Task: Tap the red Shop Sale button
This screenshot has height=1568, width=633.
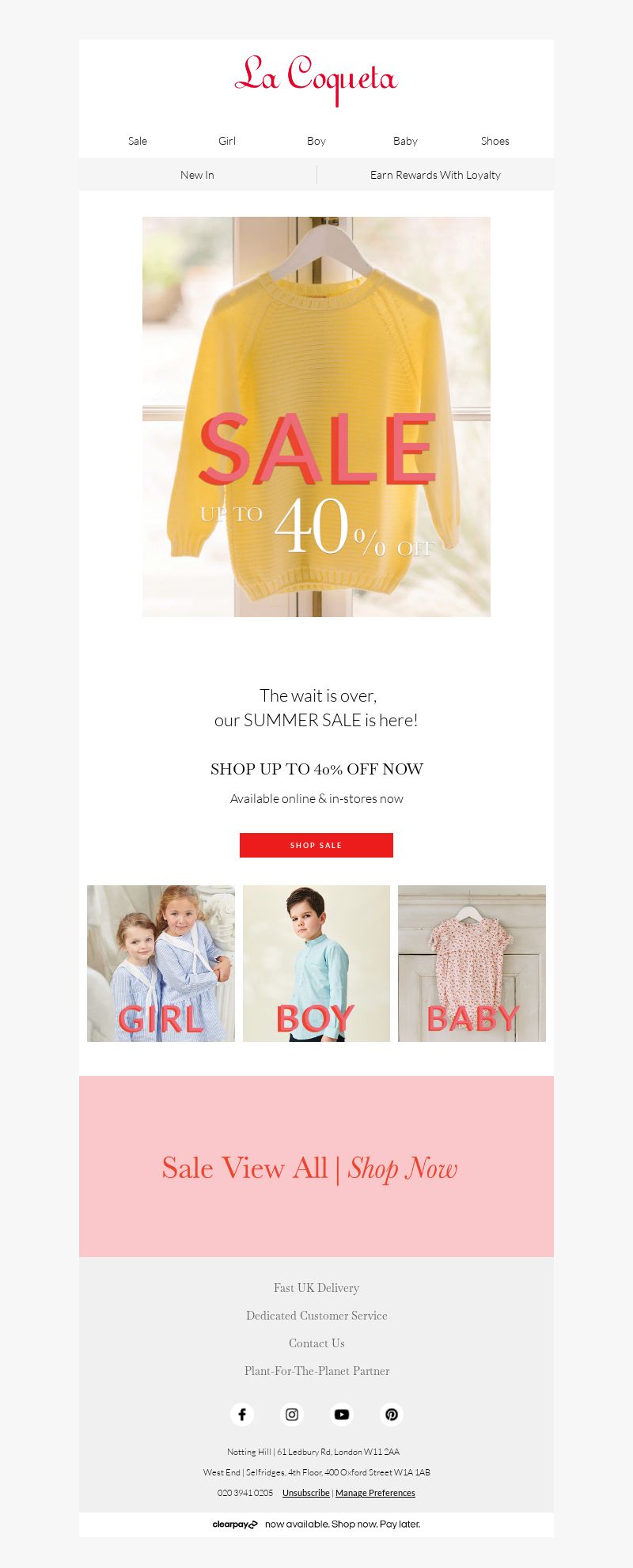Action: tap(316, 845)
